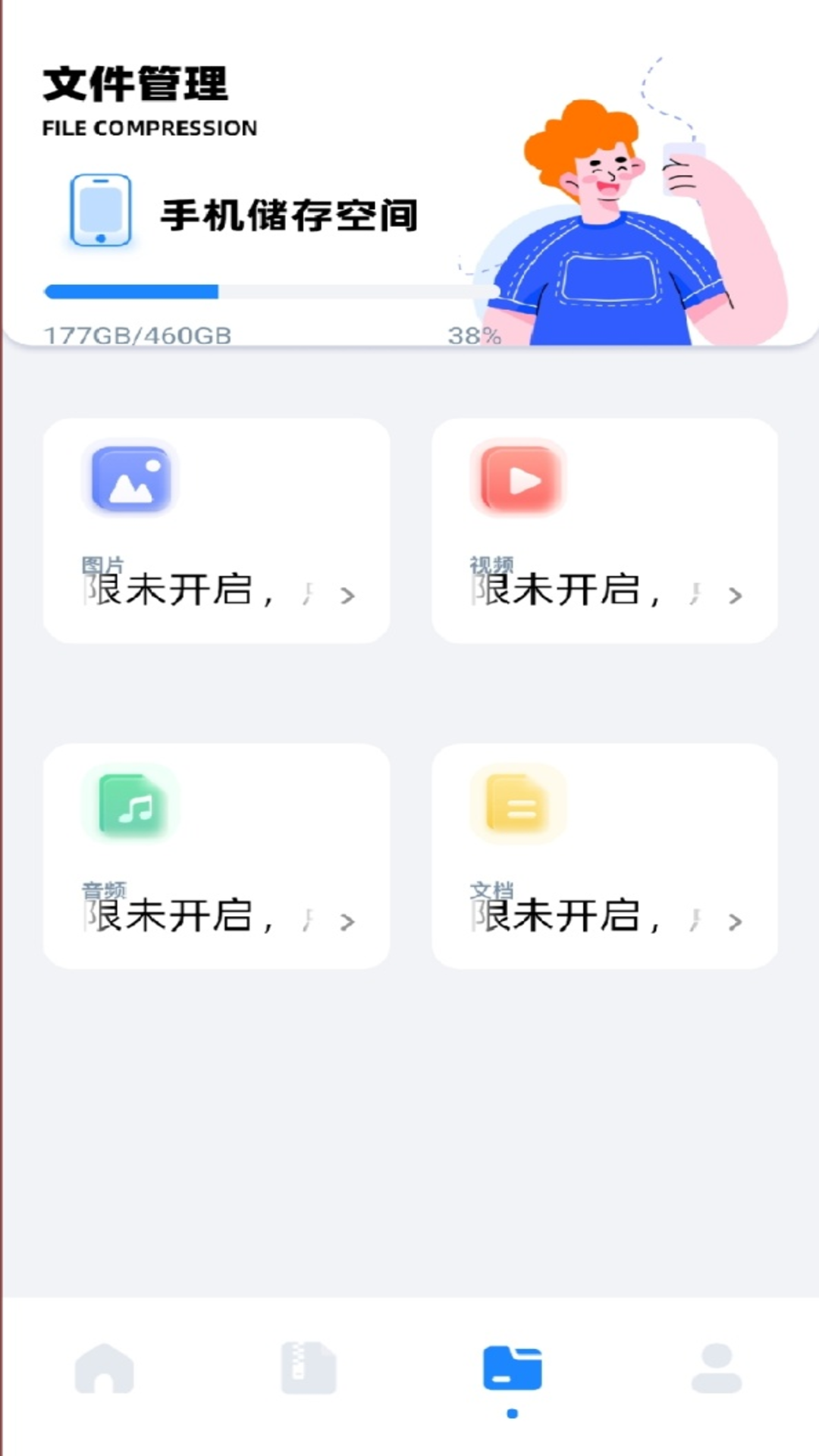Click the play button inside the video icon
Image resolution: width=819 pixels, height=1456 pixels.
[523, 480]
